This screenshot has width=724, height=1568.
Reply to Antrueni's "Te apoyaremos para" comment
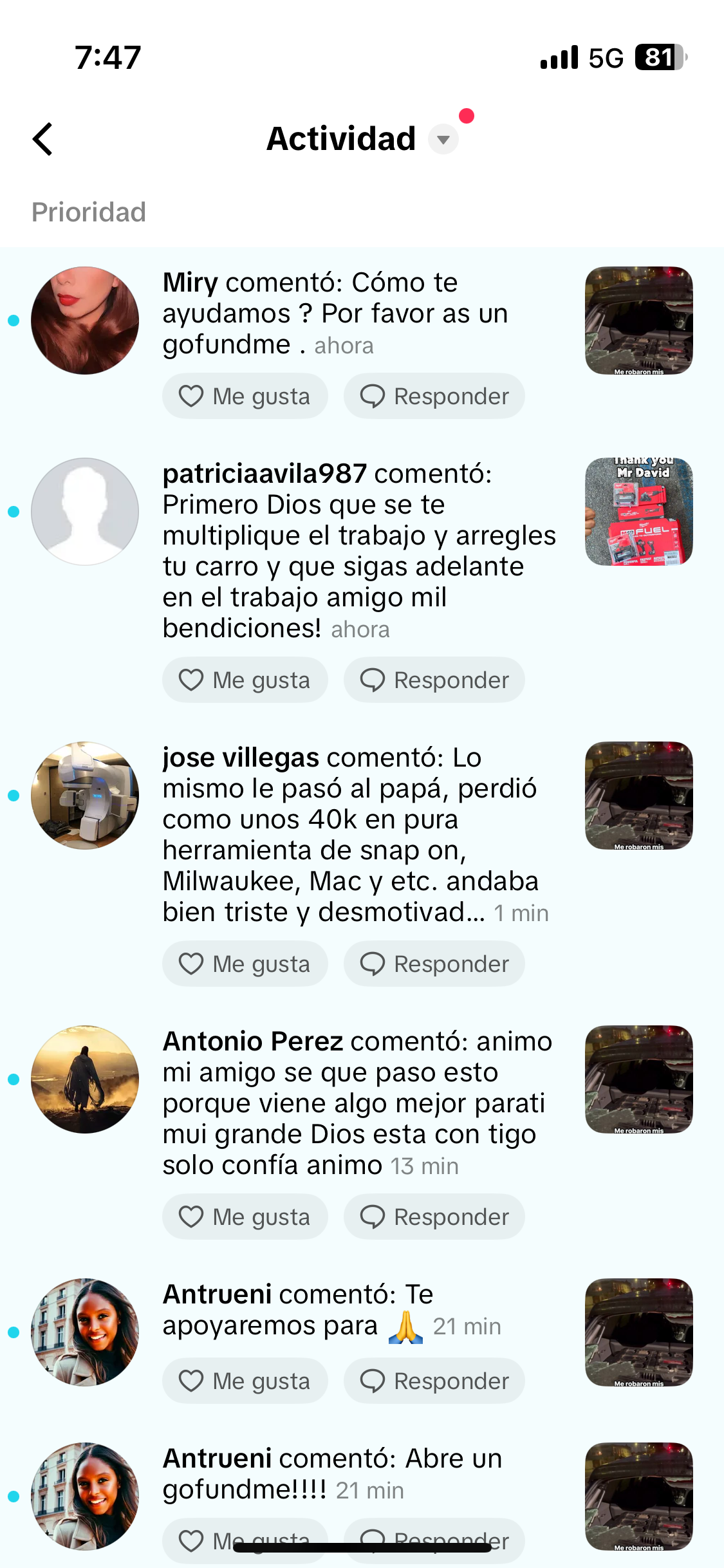pyautogui.click(x=434, y=1381)
